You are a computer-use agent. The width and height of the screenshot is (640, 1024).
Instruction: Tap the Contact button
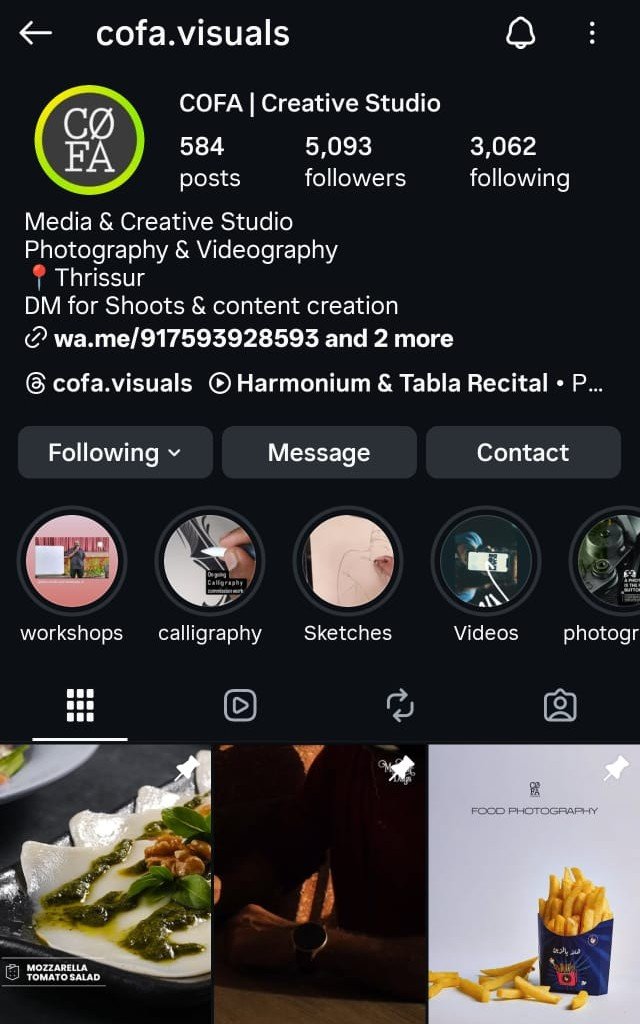[x=523, y=452]
